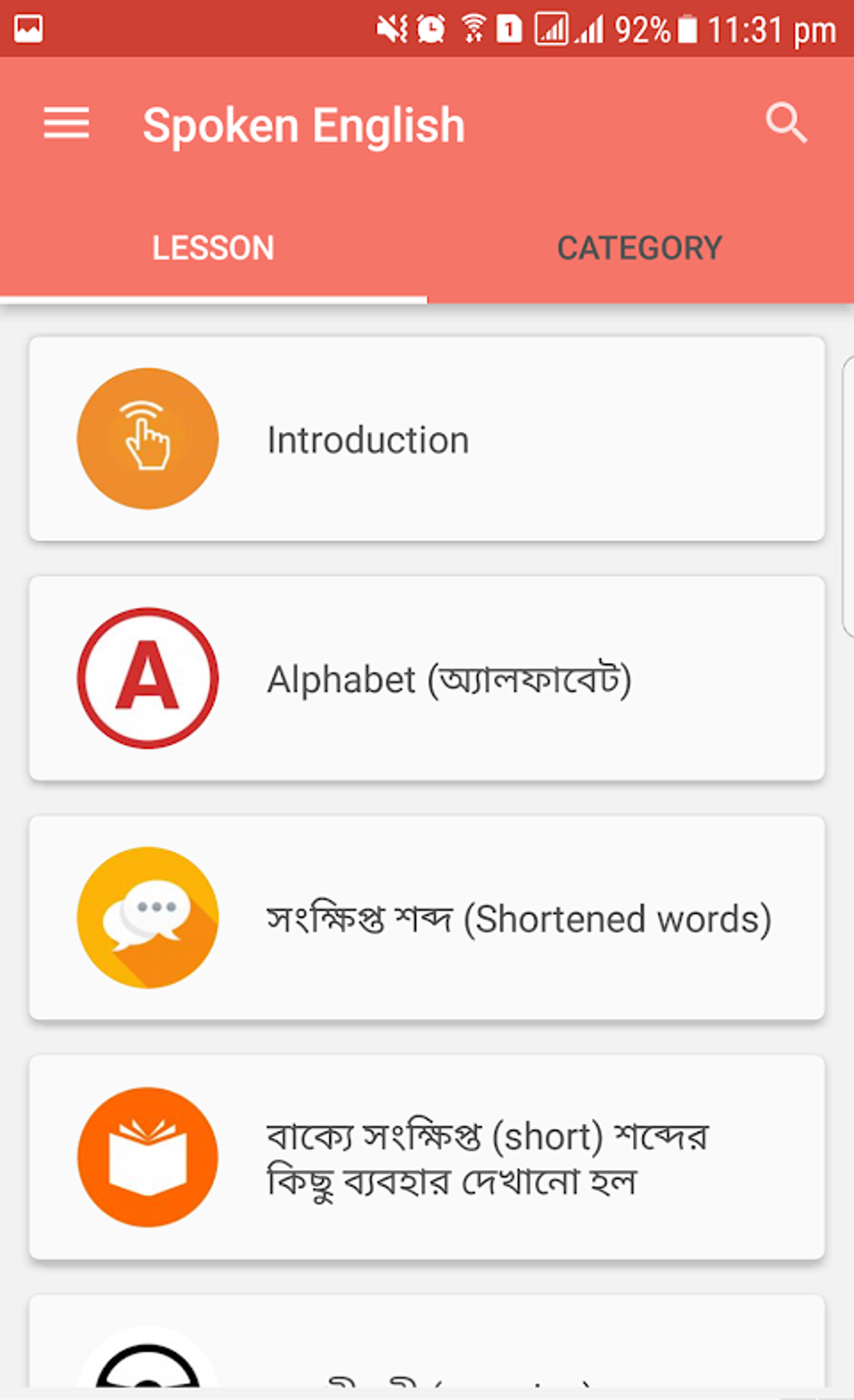
Task: Switch to the LESSON tab
Action: 213,247
